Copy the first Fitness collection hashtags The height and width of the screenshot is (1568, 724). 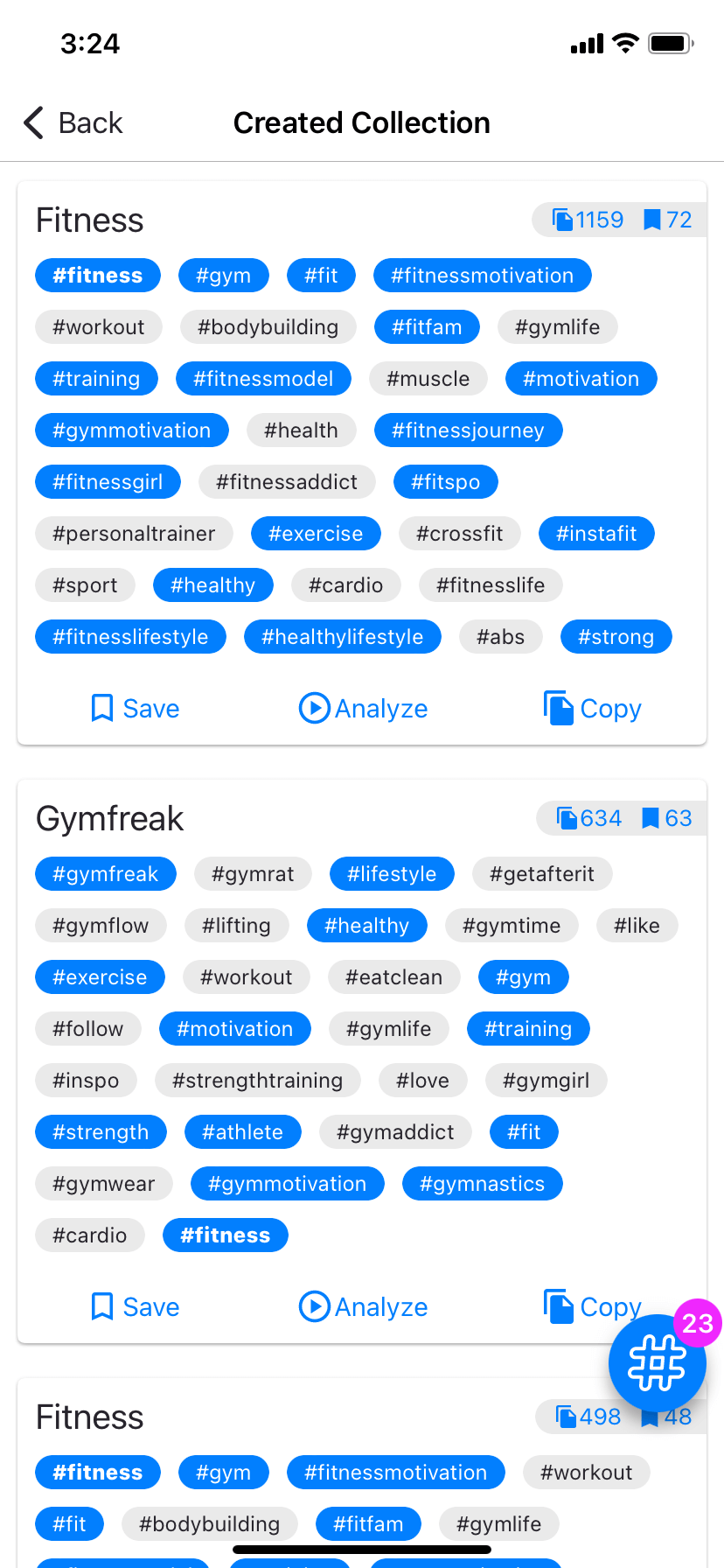(593, 708)
